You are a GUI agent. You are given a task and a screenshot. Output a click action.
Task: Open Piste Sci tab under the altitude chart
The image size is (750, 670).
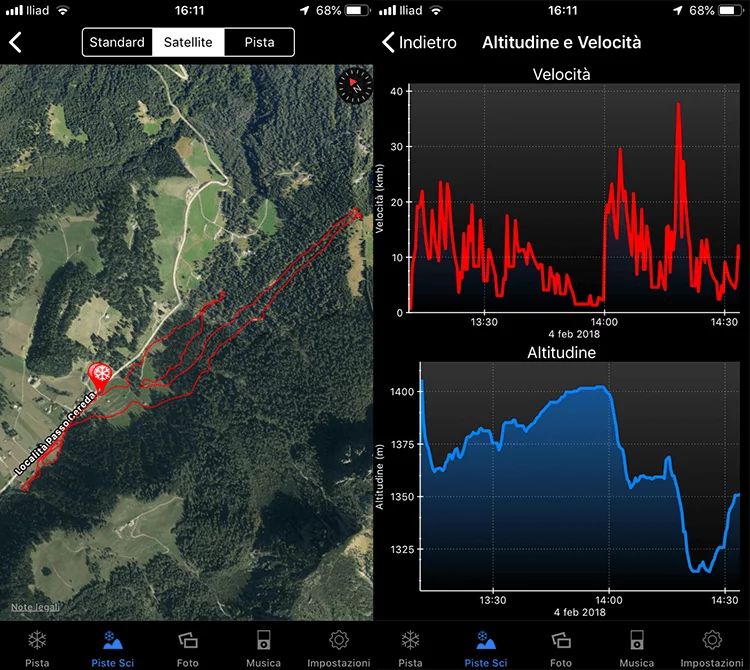coord(486,646)
